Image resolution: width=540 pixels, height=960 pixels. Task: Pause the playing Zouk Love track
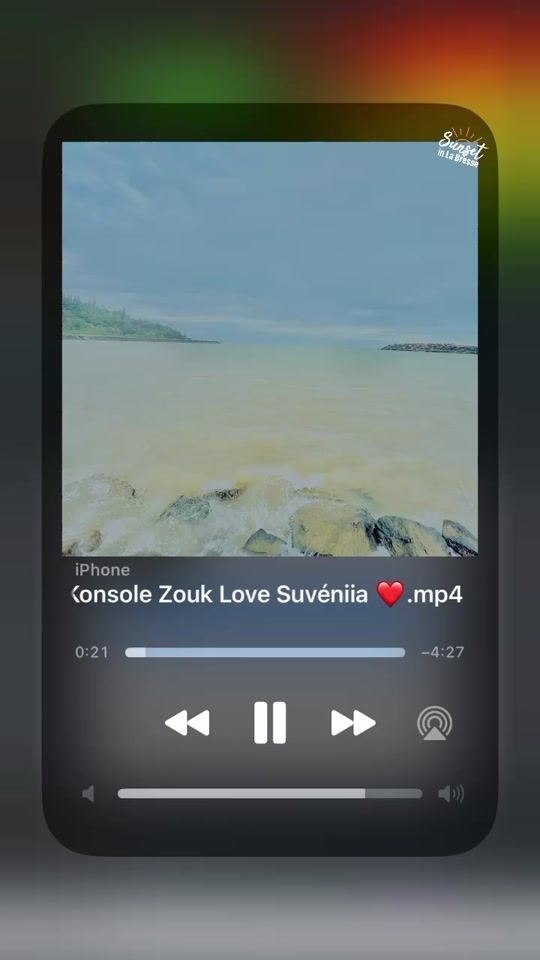(270, 723)
